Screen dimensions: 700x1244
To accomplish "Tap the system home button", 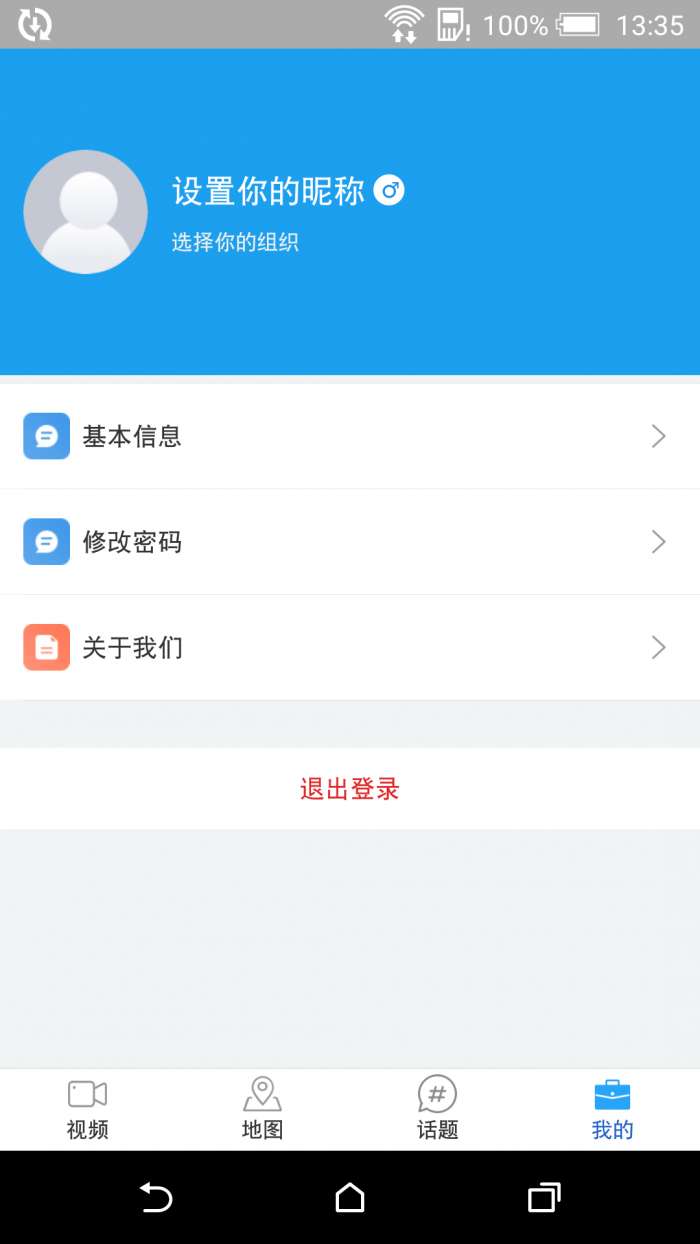I will click(350, 1197).
